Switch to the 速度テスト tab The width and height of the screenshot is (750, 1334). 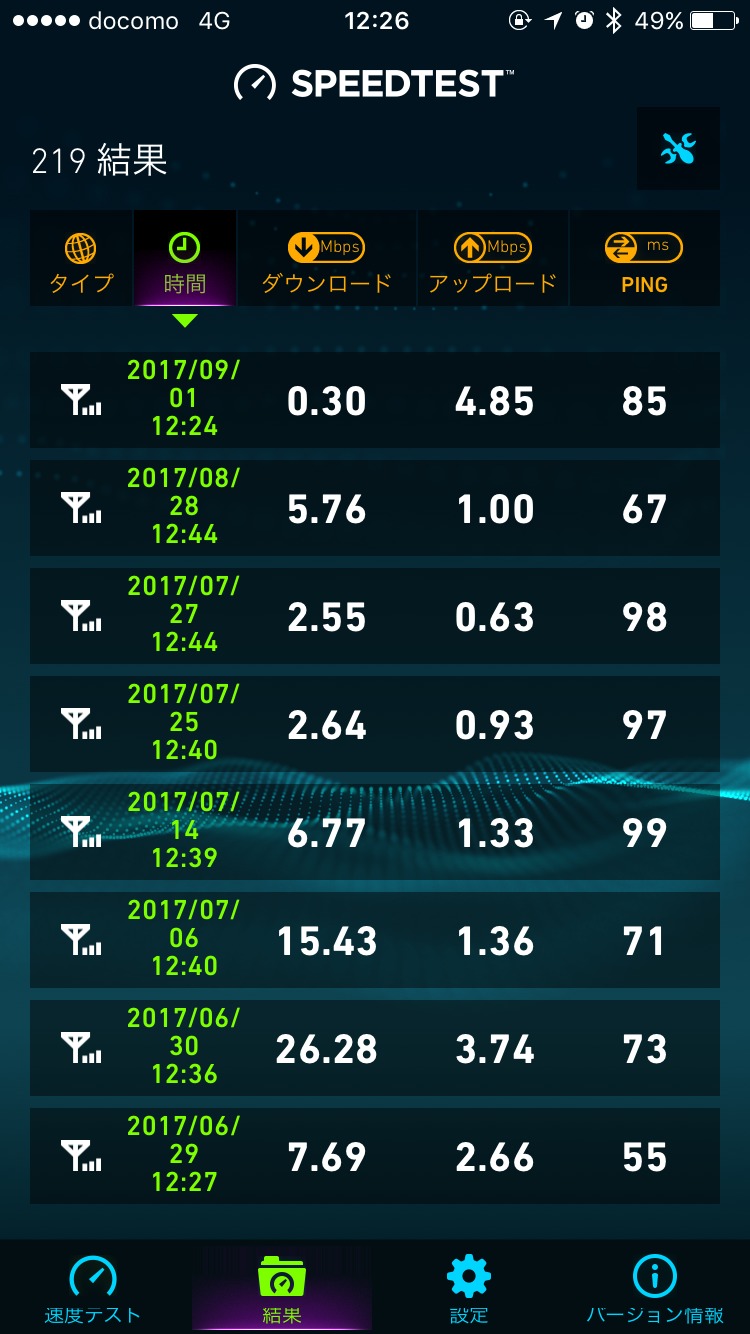click(93, 1289)
